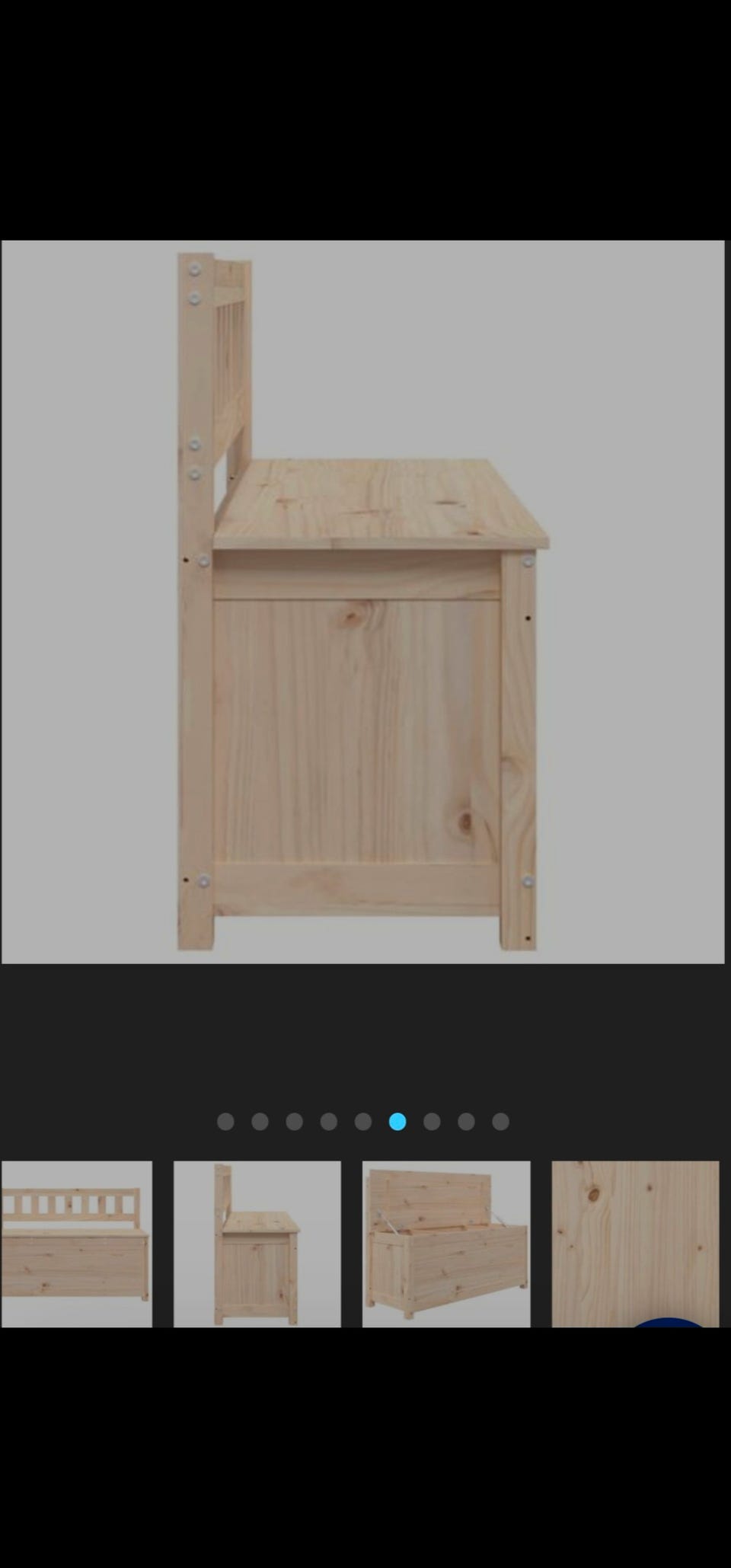Go to the last page indicator dot
The image size is (731, 1568).
coord(500,1121)
